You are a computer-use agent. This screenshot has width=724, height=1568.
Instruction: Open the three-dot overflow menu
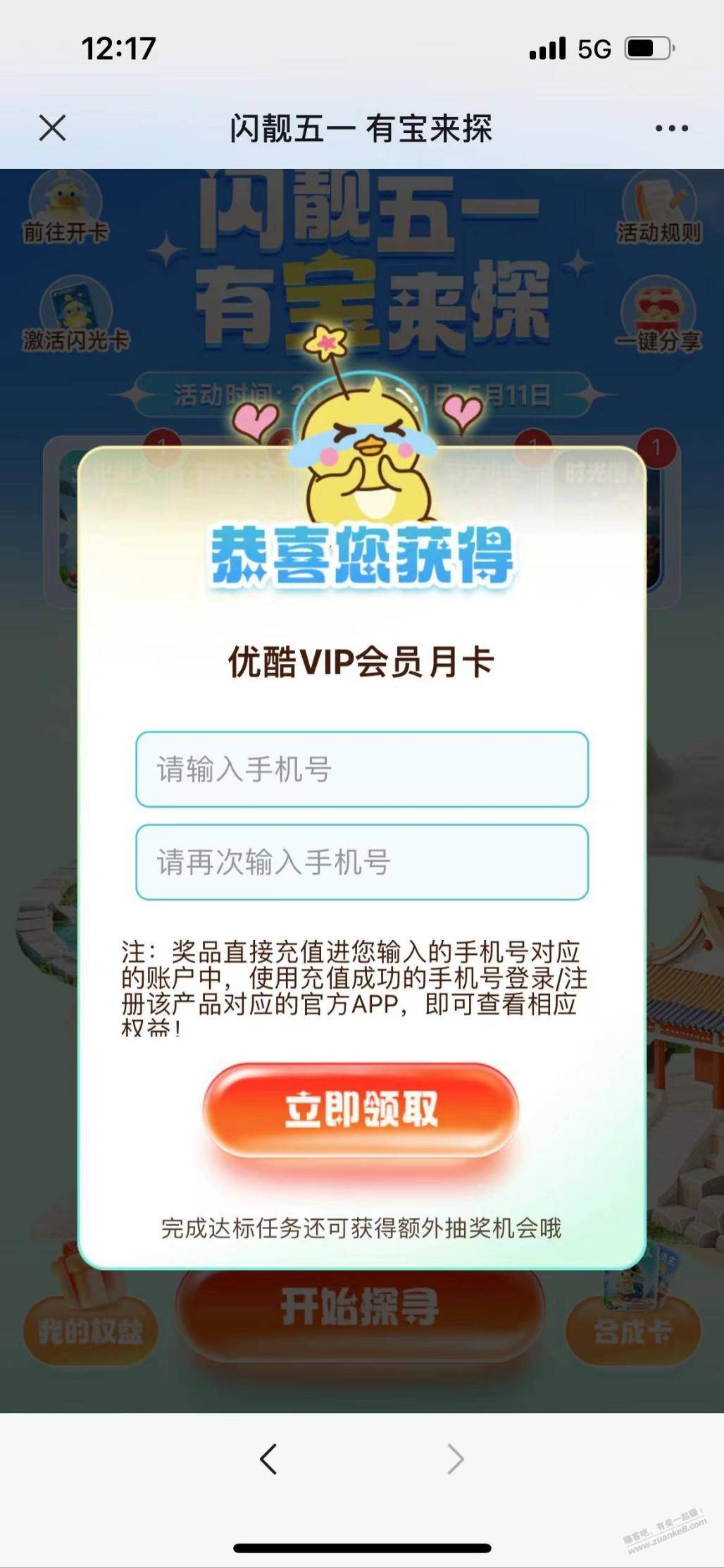pos(671,128)
